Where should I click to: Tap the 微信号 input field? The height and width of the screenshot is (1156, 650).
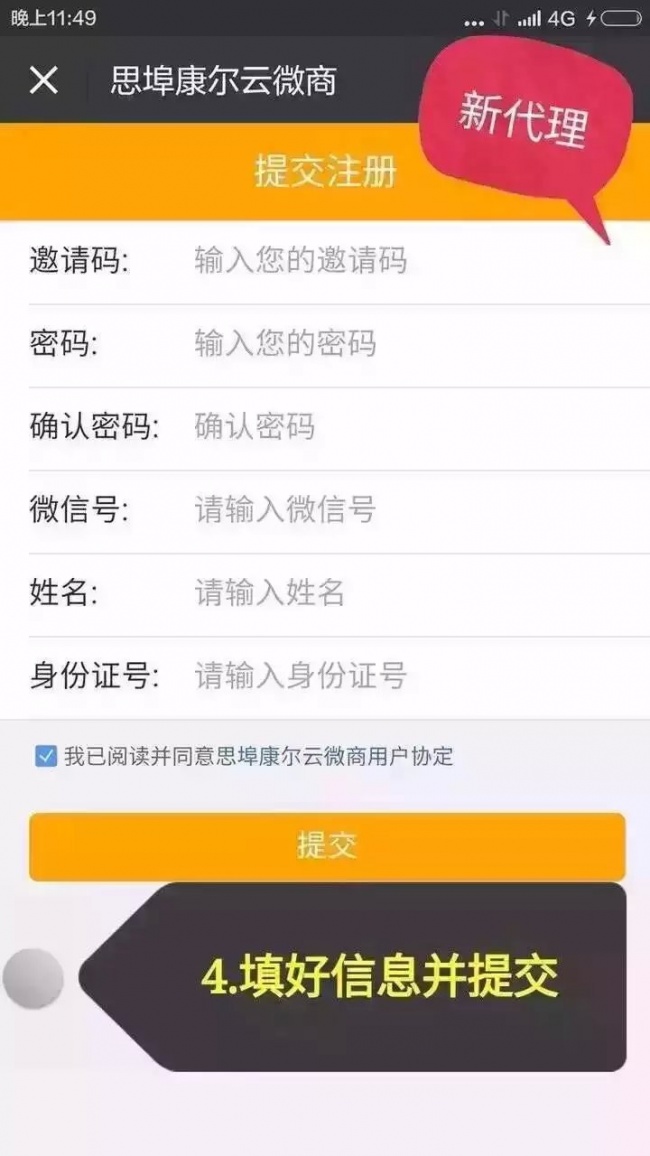(x=400, y=511)
